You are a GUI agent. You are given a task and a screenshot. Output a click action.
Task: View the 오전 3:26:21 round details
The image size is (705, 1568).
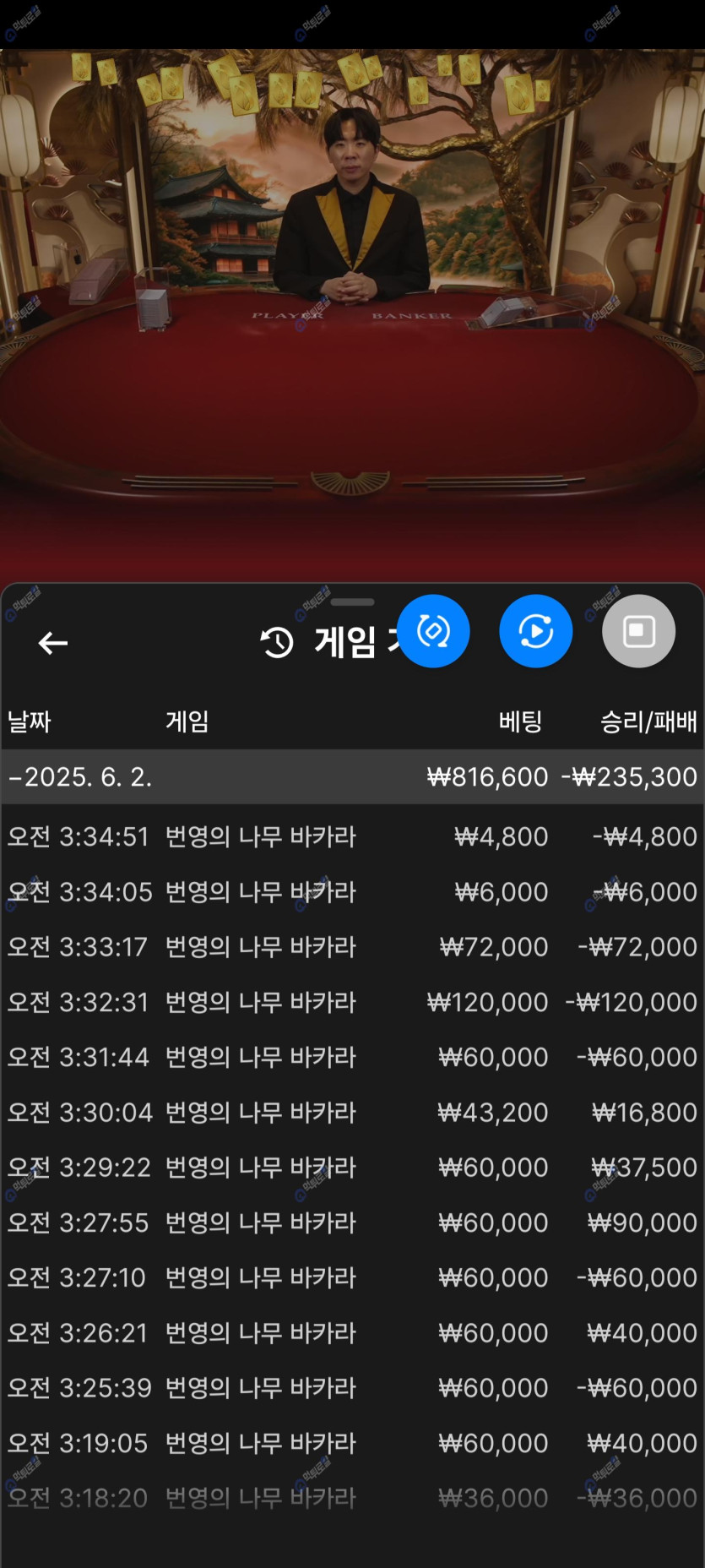coord(352,1332)
